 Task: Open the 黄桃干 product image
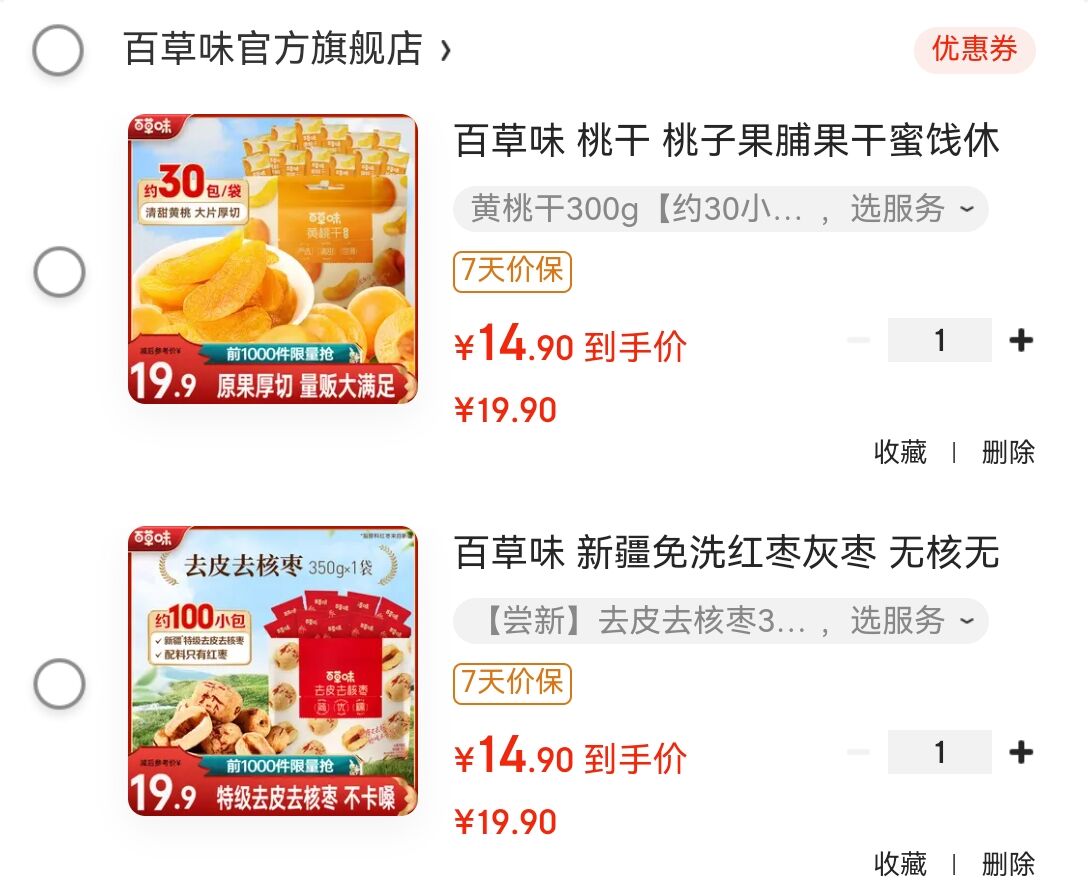pyautogui.click(x=273, y=259)
